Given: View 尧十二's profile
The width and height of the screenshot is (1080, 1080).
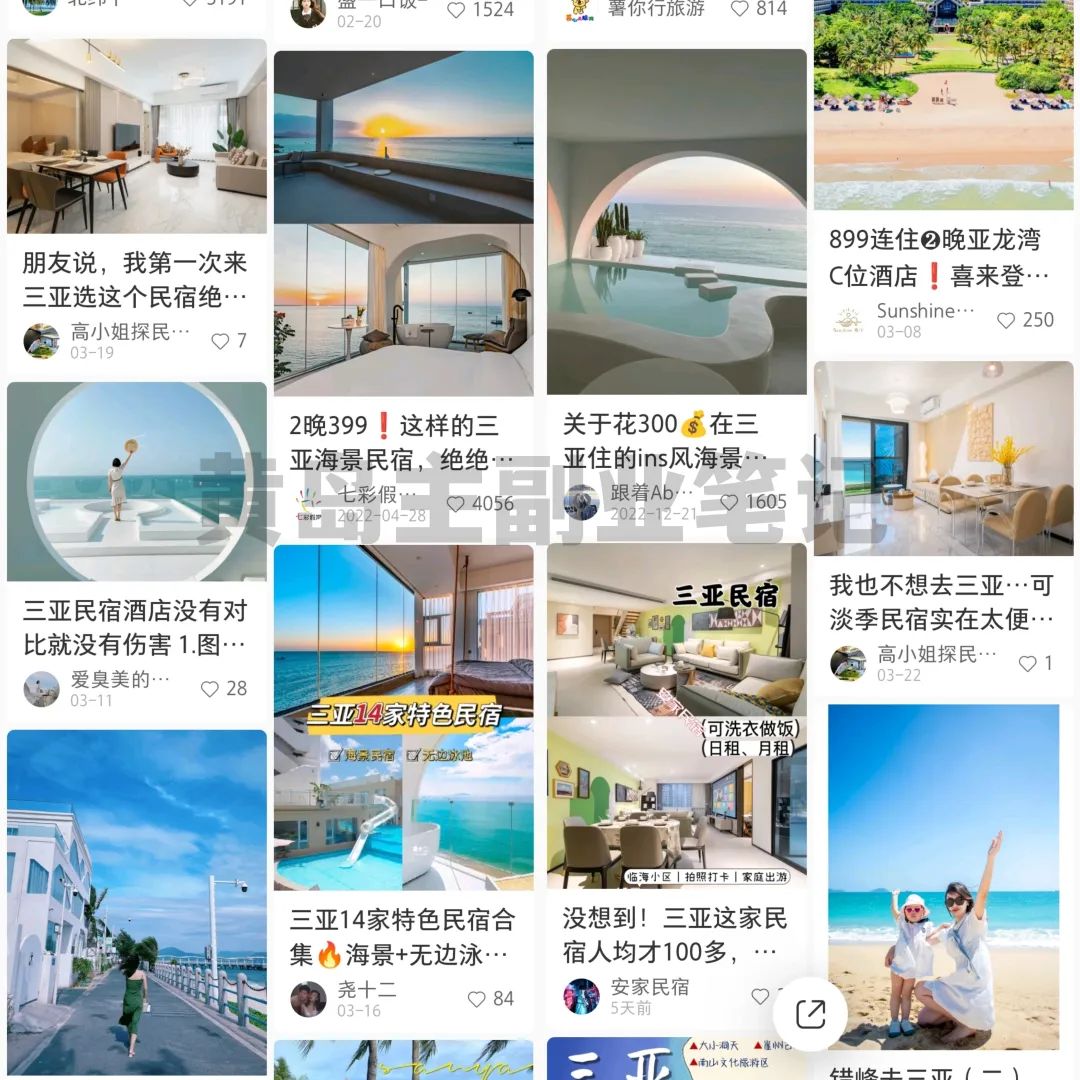Looking at the screenshot, I should click(x=308, y=998).
